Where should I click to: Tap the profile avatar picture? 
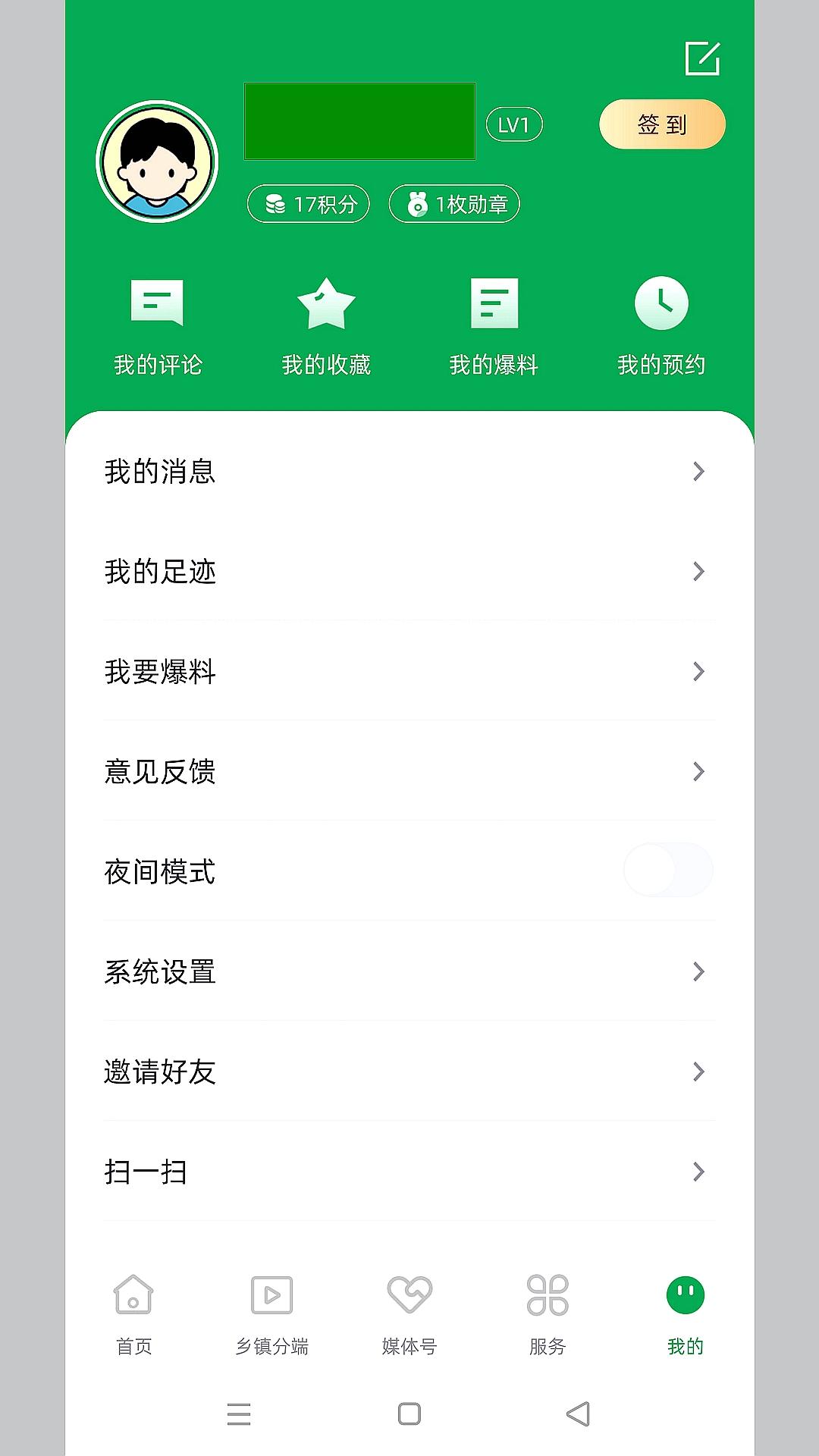tap(154, 162)
